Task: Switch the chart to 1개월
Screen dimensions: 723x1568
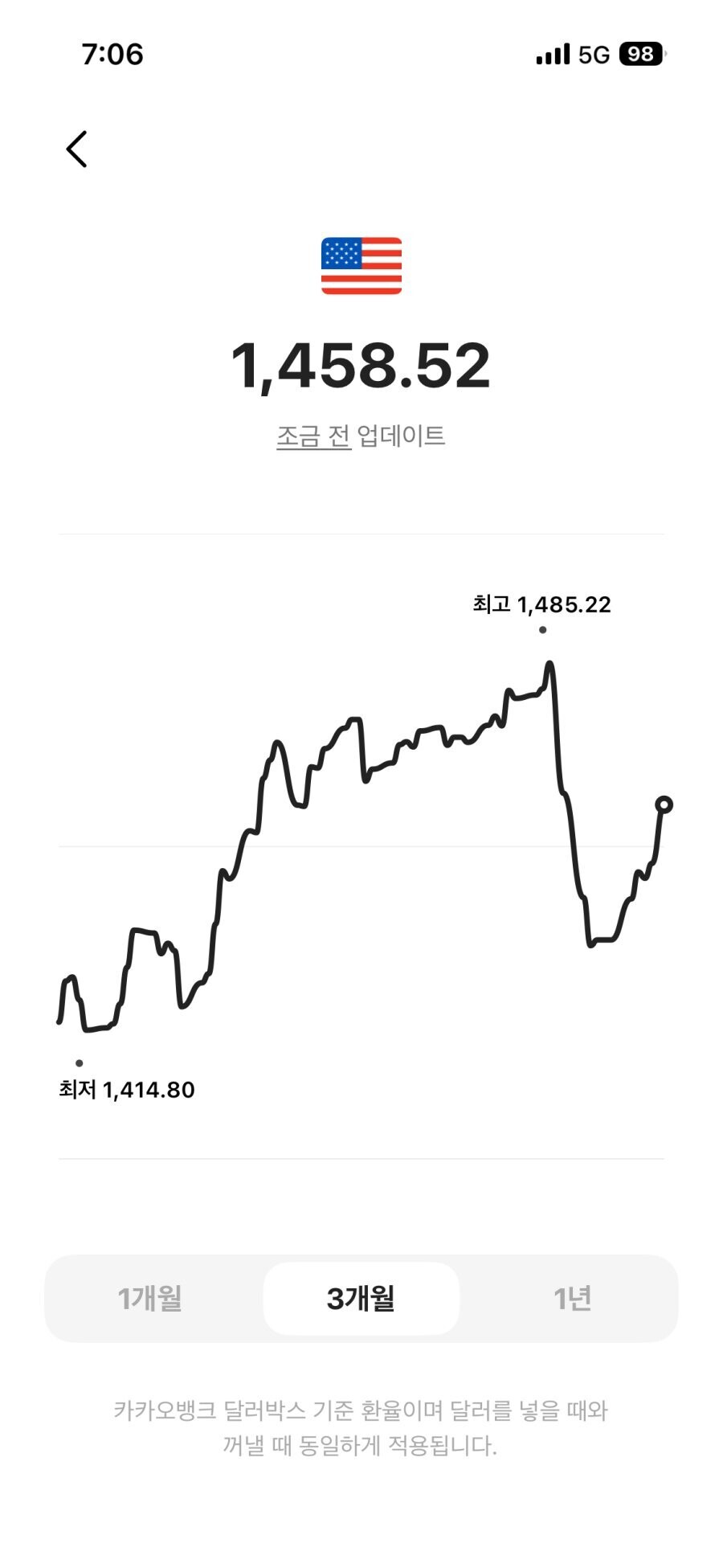Action: pos(150,1298)
